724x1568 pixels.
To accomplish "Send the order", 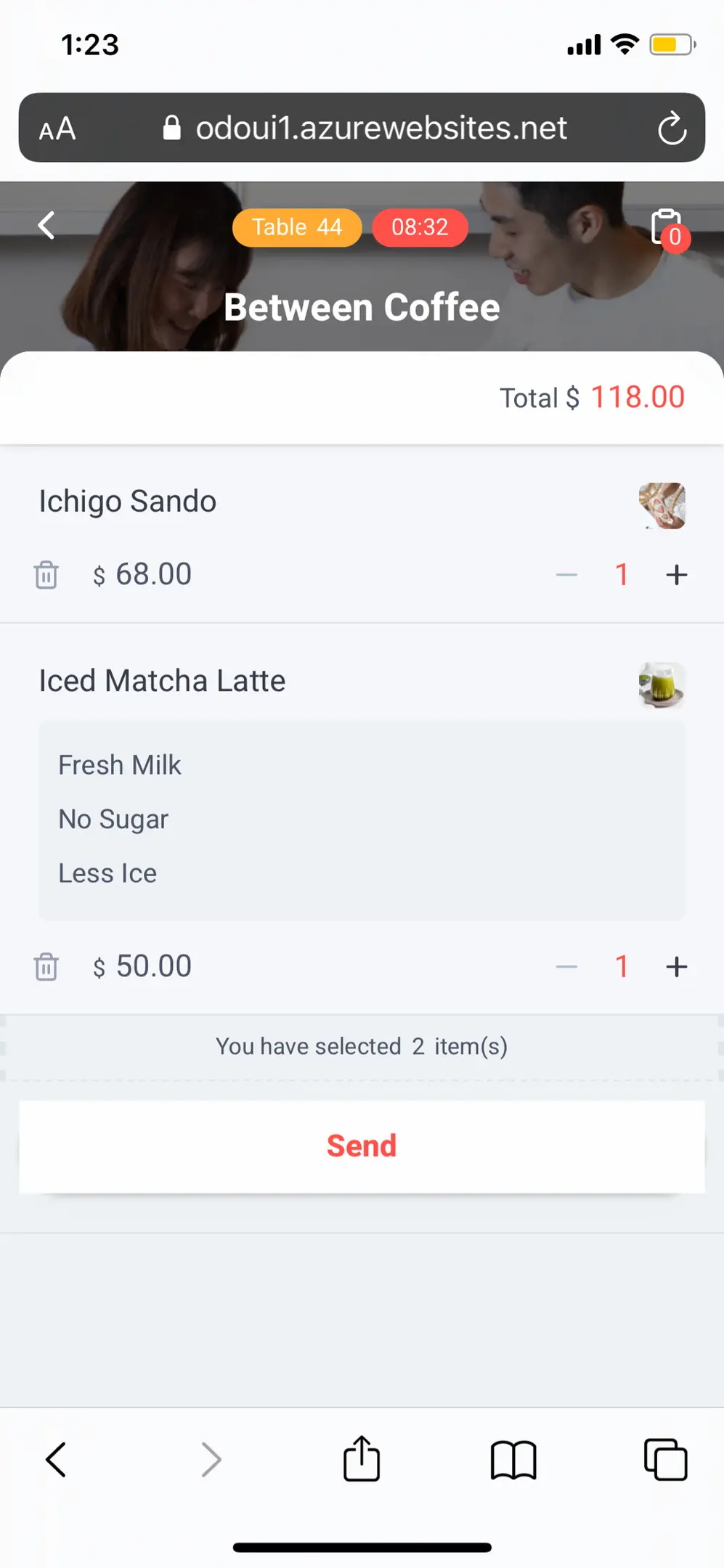I will (362, 1146).
